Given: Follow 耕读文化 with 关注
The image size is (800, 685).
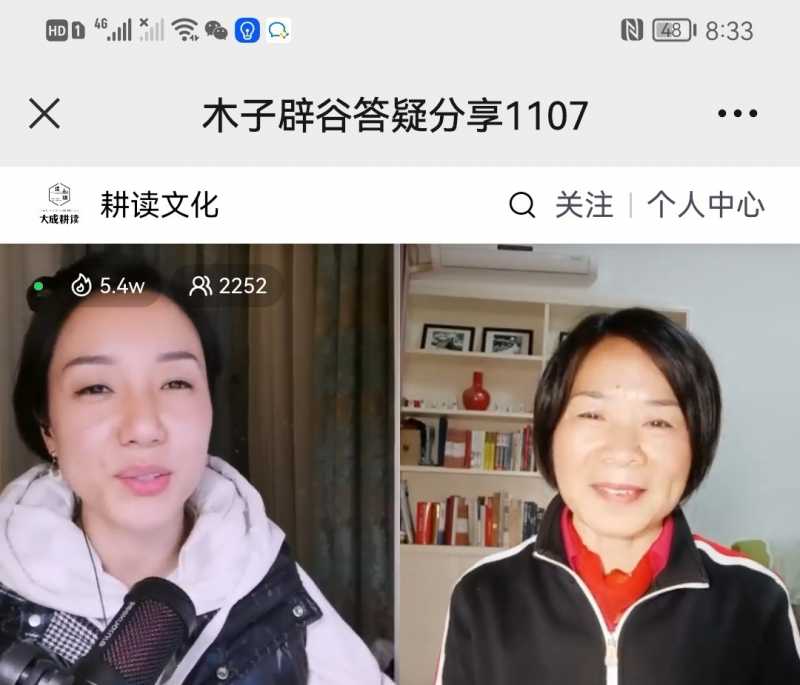Looking at the screenshot, I should pyautogui.click(x=584, y=206).
